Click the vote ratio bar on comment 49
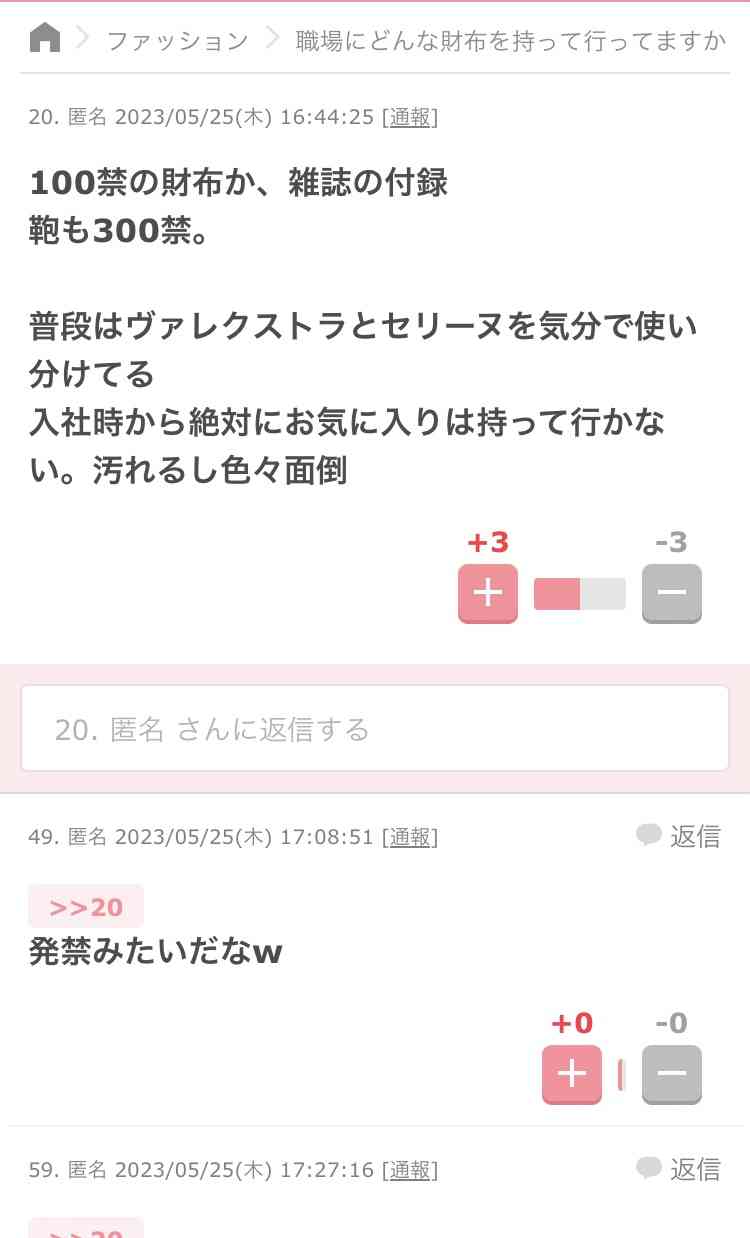The image size is (750, 1238). pos(621,1074)
